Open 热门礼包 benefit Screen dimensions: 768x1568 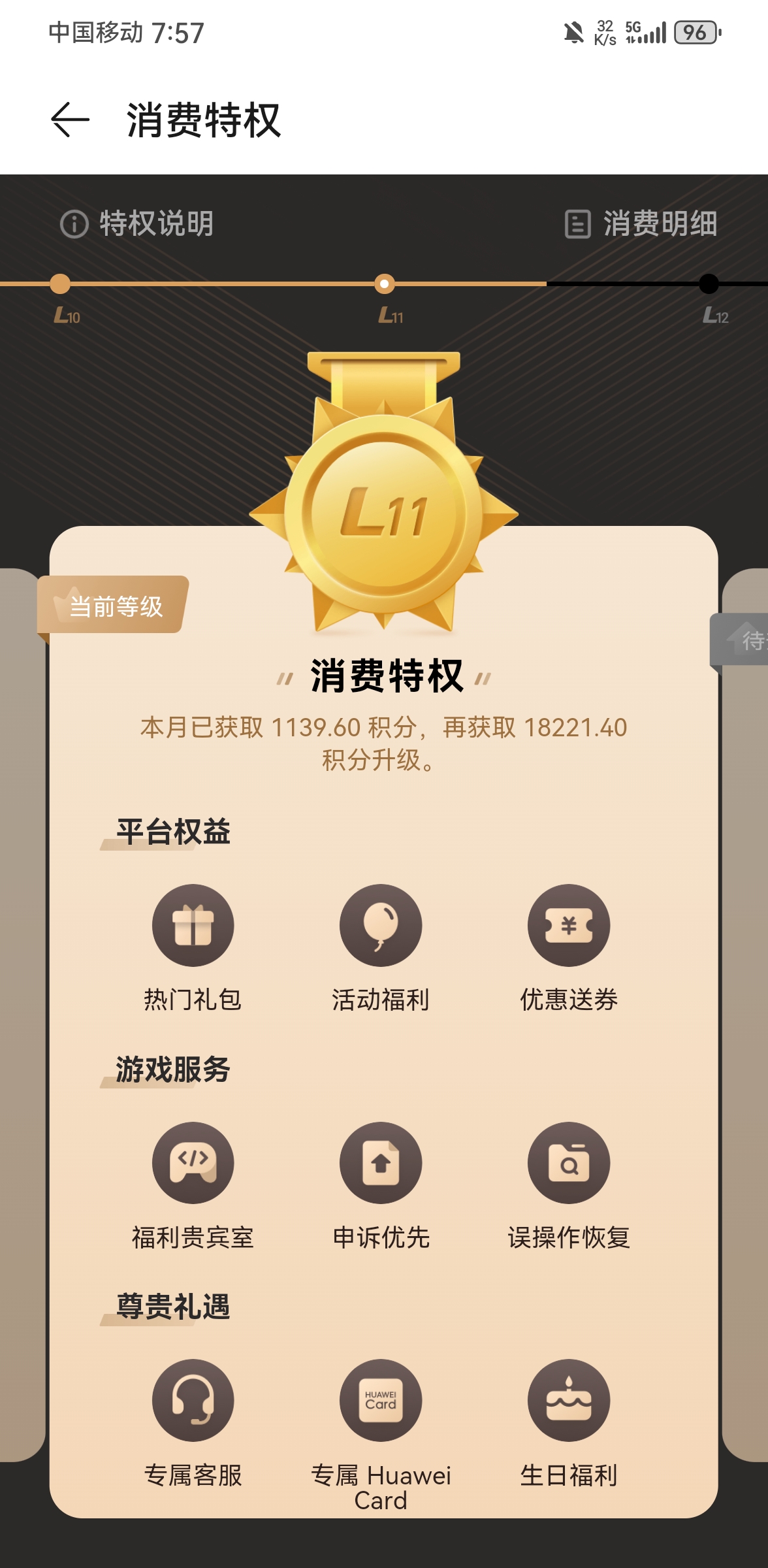tap(193, 926)
